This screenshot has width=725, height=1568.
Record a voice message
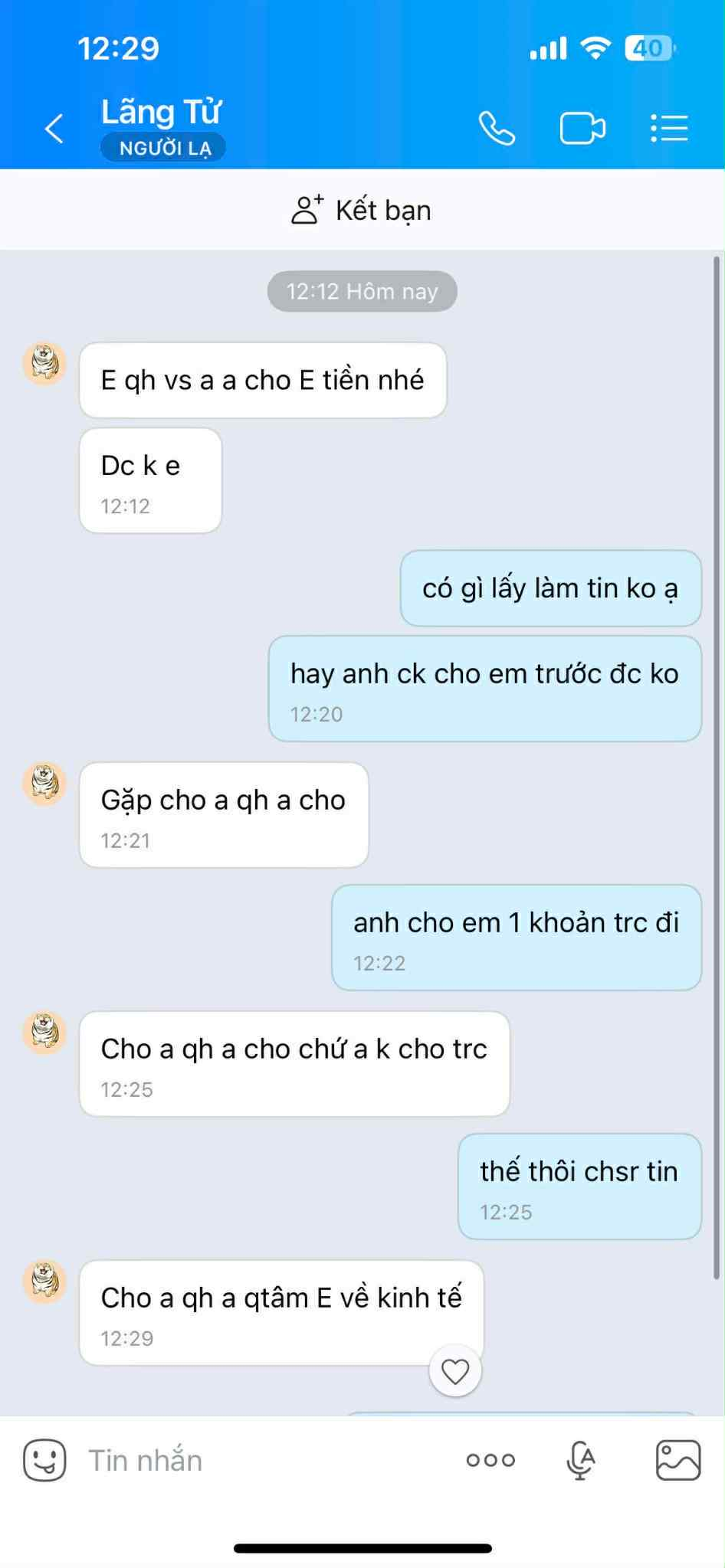tap(580, 1460)
